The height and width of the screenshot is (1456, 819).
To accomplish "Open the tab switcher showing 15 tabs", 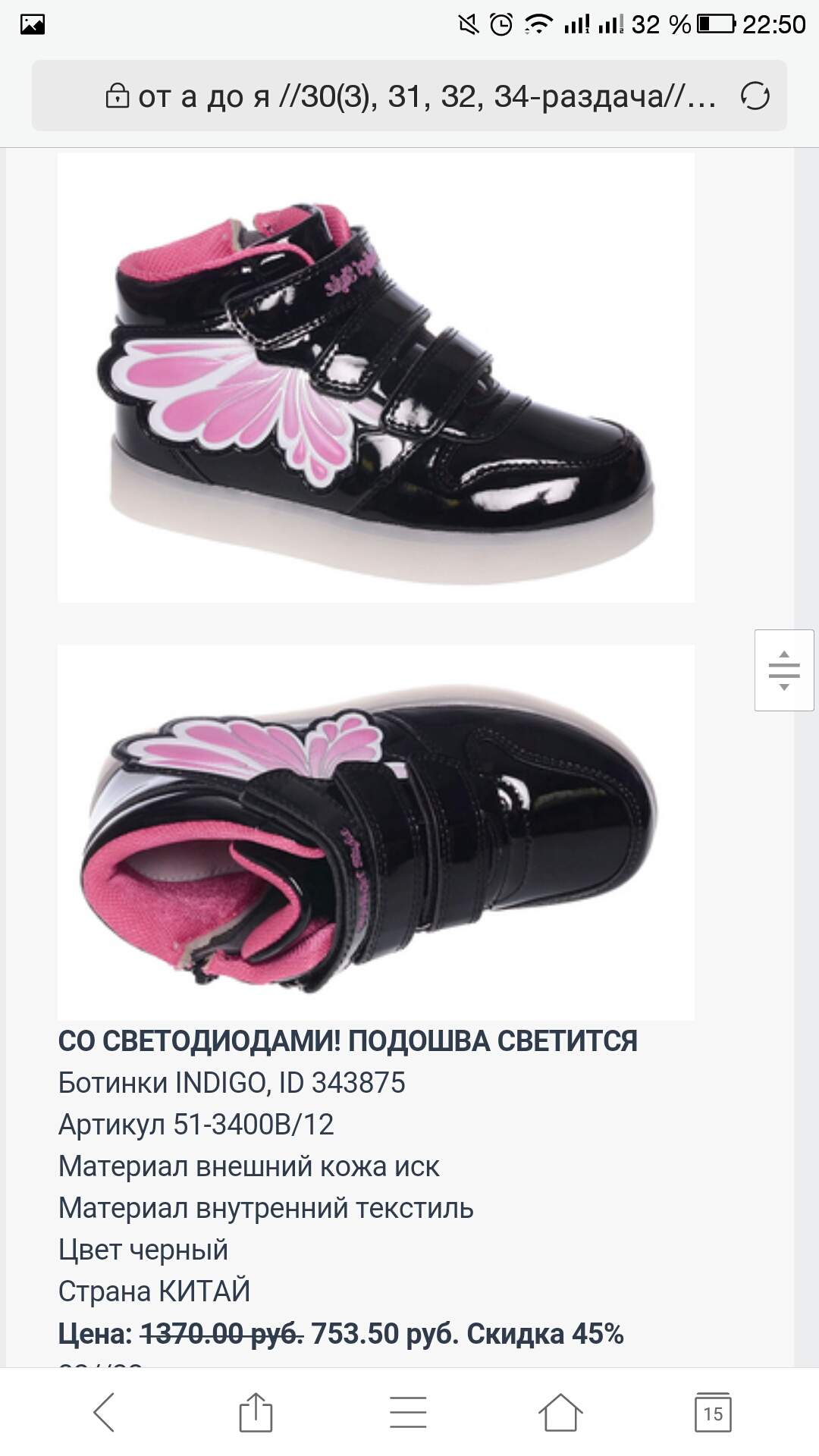I will click(x=713, y=1412).
